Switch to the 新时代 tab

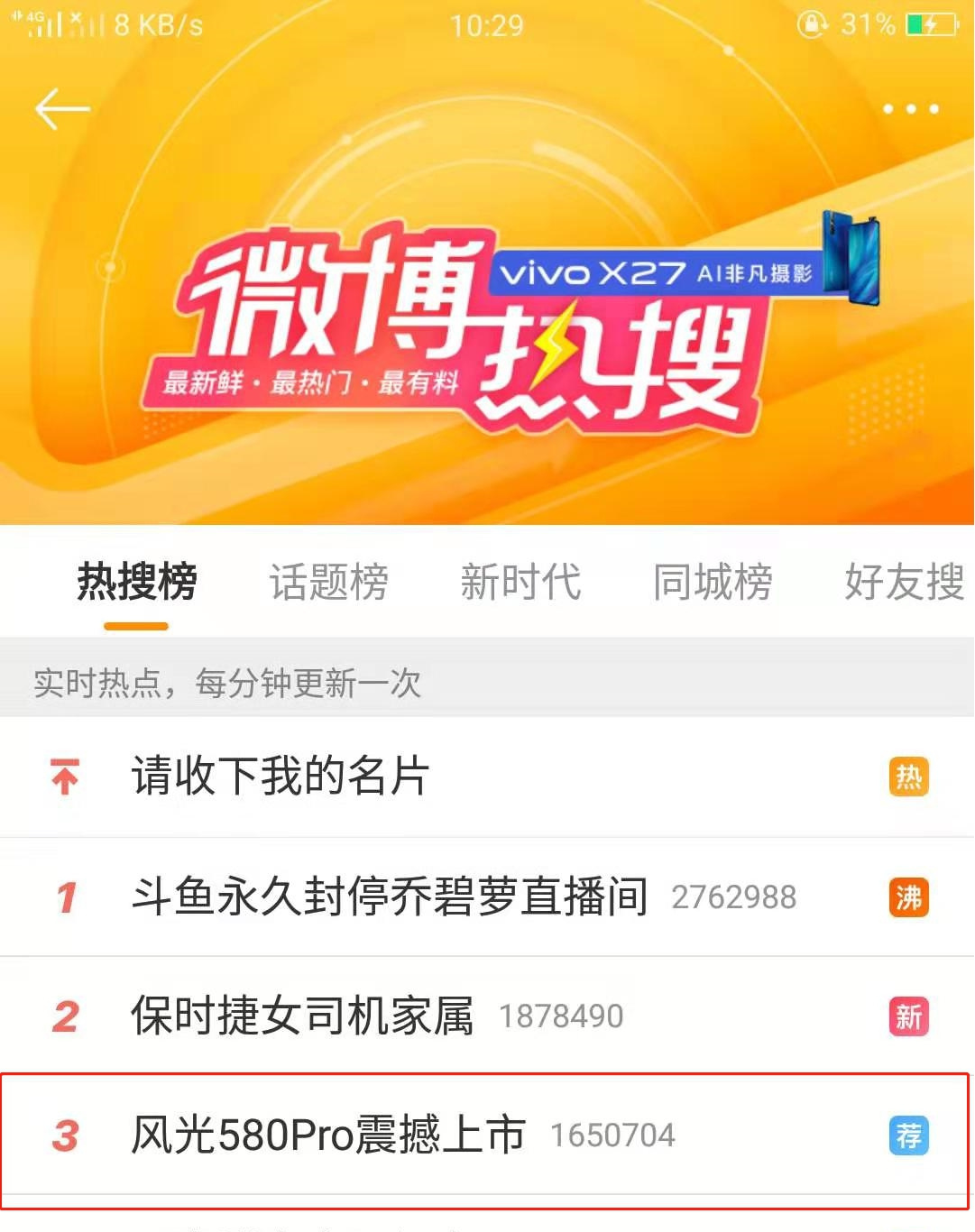click(520, 582)
